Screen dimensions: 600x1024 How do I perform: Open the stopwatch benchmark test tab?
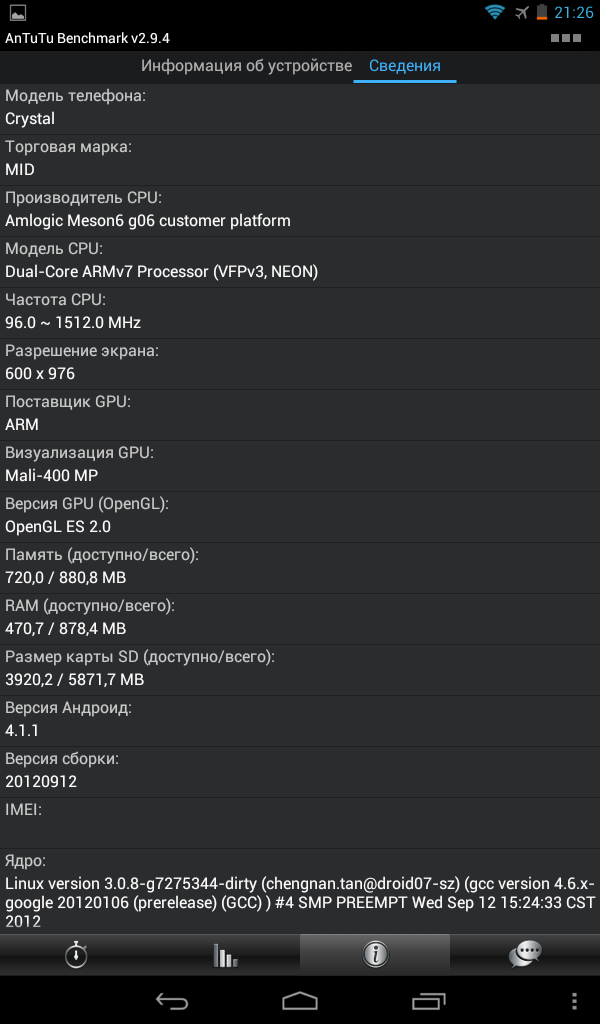click(x=76, y=954)
